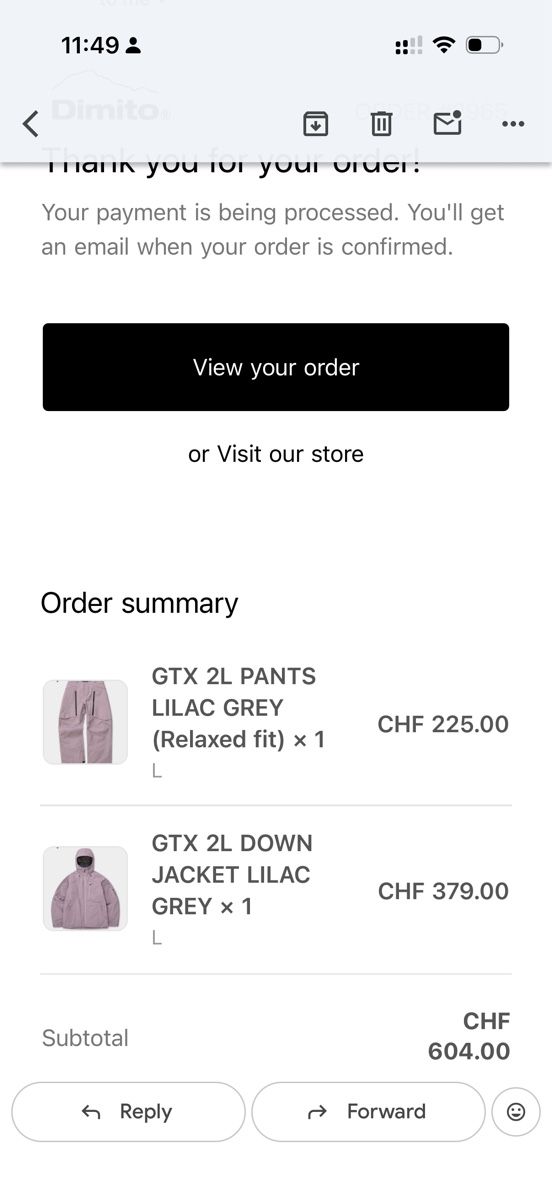Mark this email as unread
Screen dimensions: 552x1200
(x=447, y=123)
